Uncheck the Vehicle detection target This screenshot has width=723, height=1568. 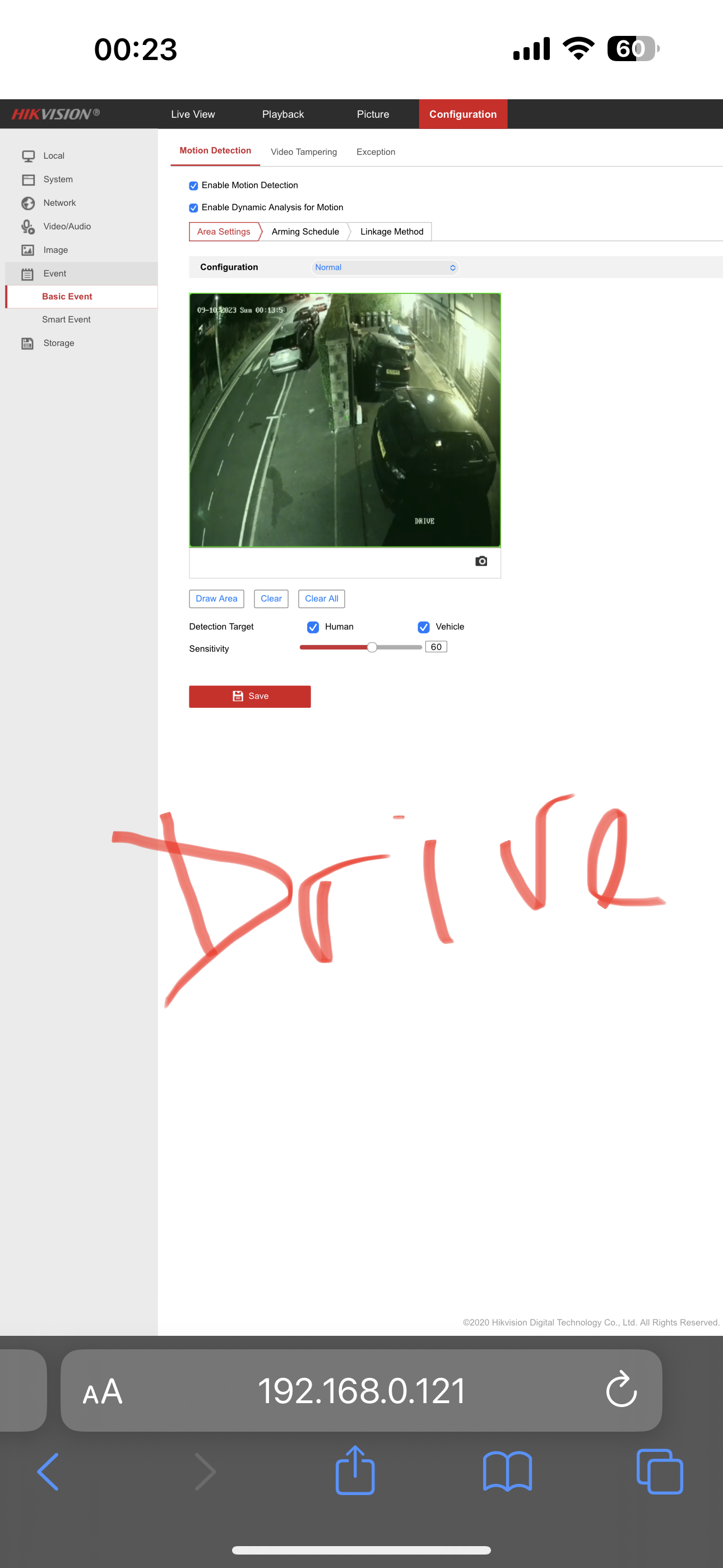click(424, 627)
